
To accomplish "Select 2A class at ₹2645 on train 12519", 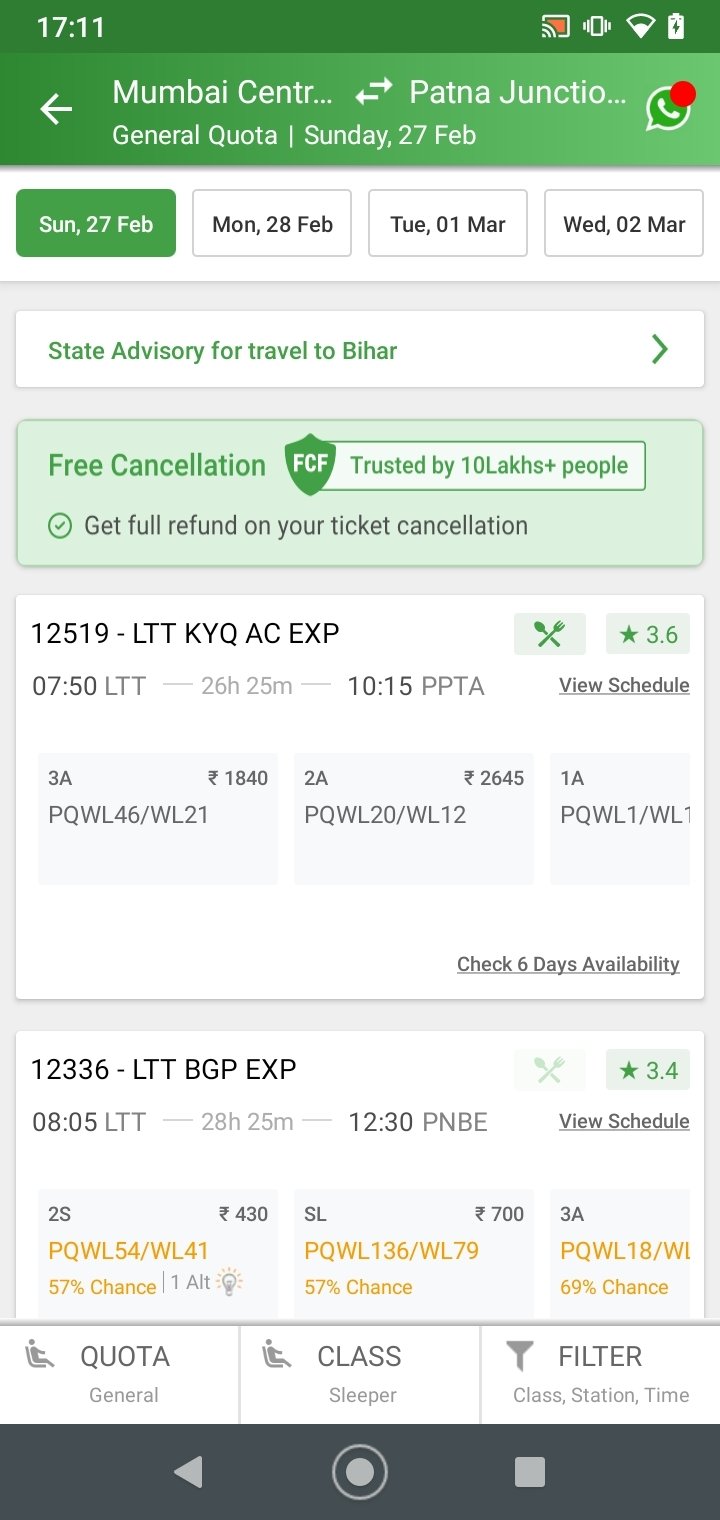I will click(414, 819).
